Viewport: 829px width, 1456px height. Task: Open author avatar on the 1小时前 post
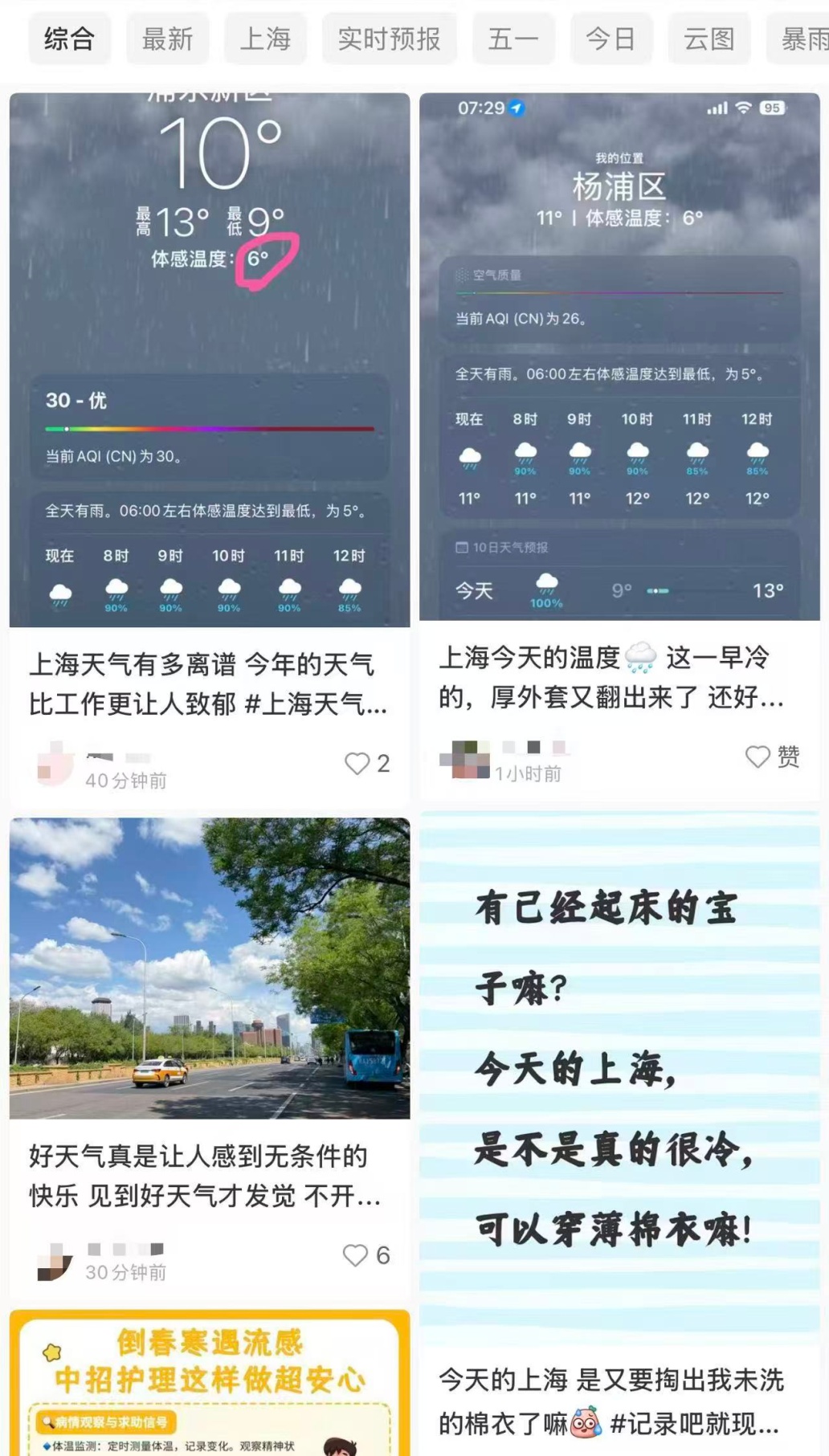[x=464, y=759]
